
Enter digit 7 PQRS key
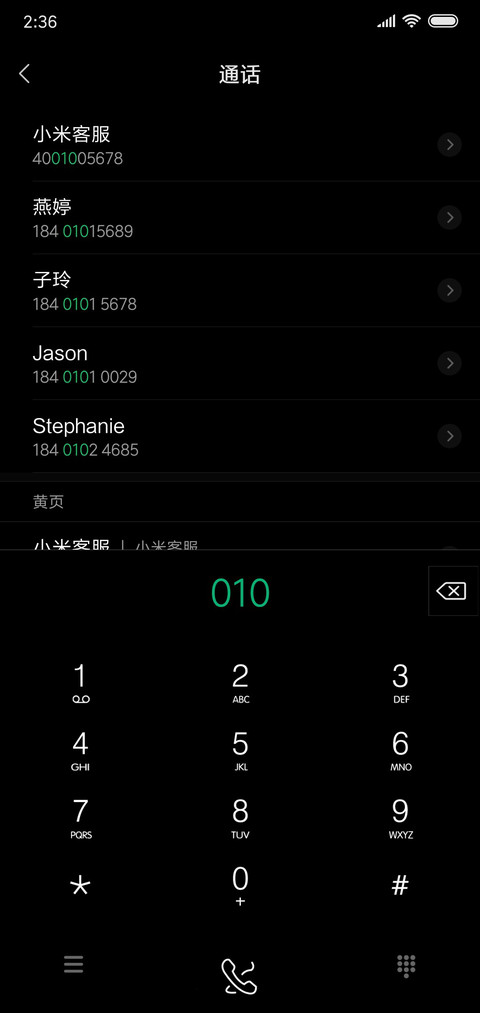pyautogui.click(x=80, y=819)
